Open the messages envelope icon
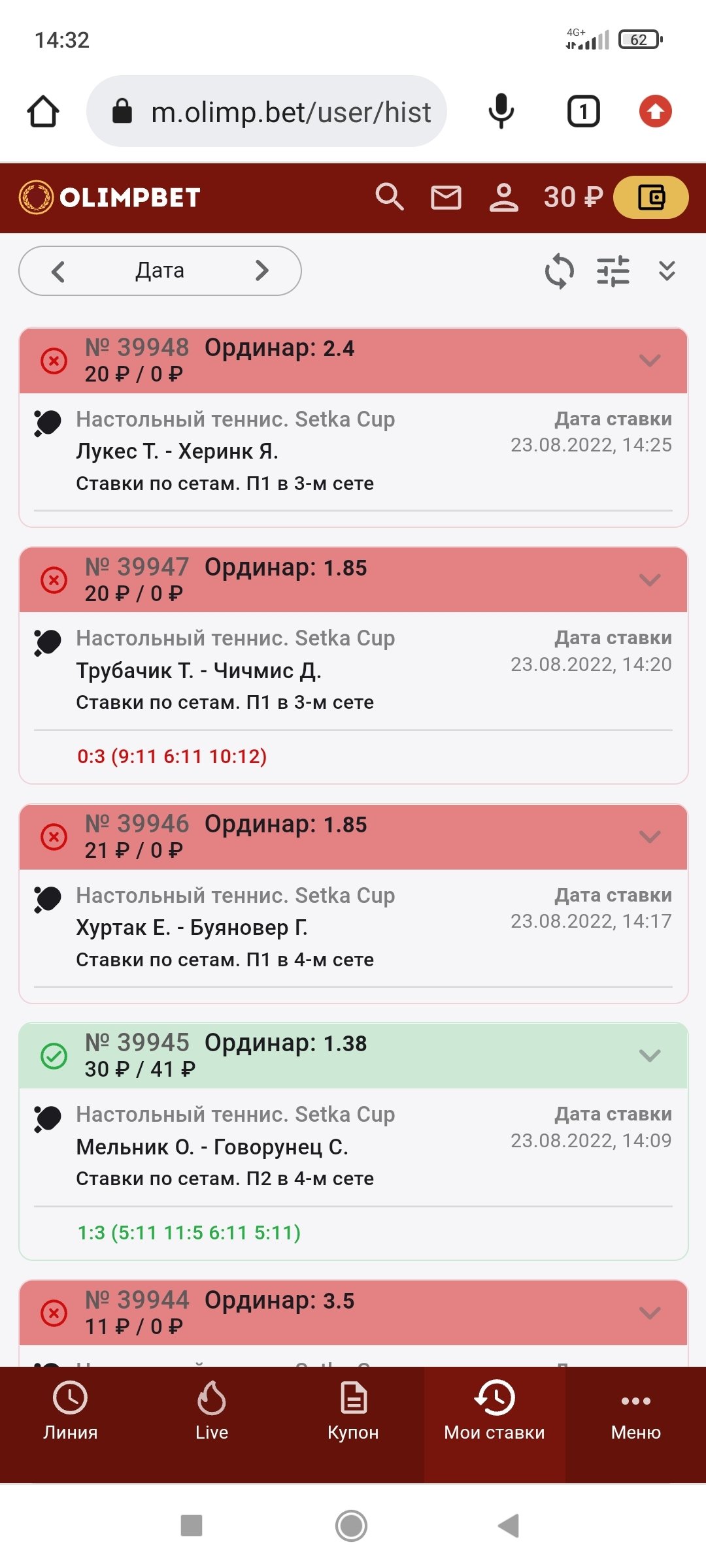706x1568 pixels. pyautogui.click(x=446, y=197)
